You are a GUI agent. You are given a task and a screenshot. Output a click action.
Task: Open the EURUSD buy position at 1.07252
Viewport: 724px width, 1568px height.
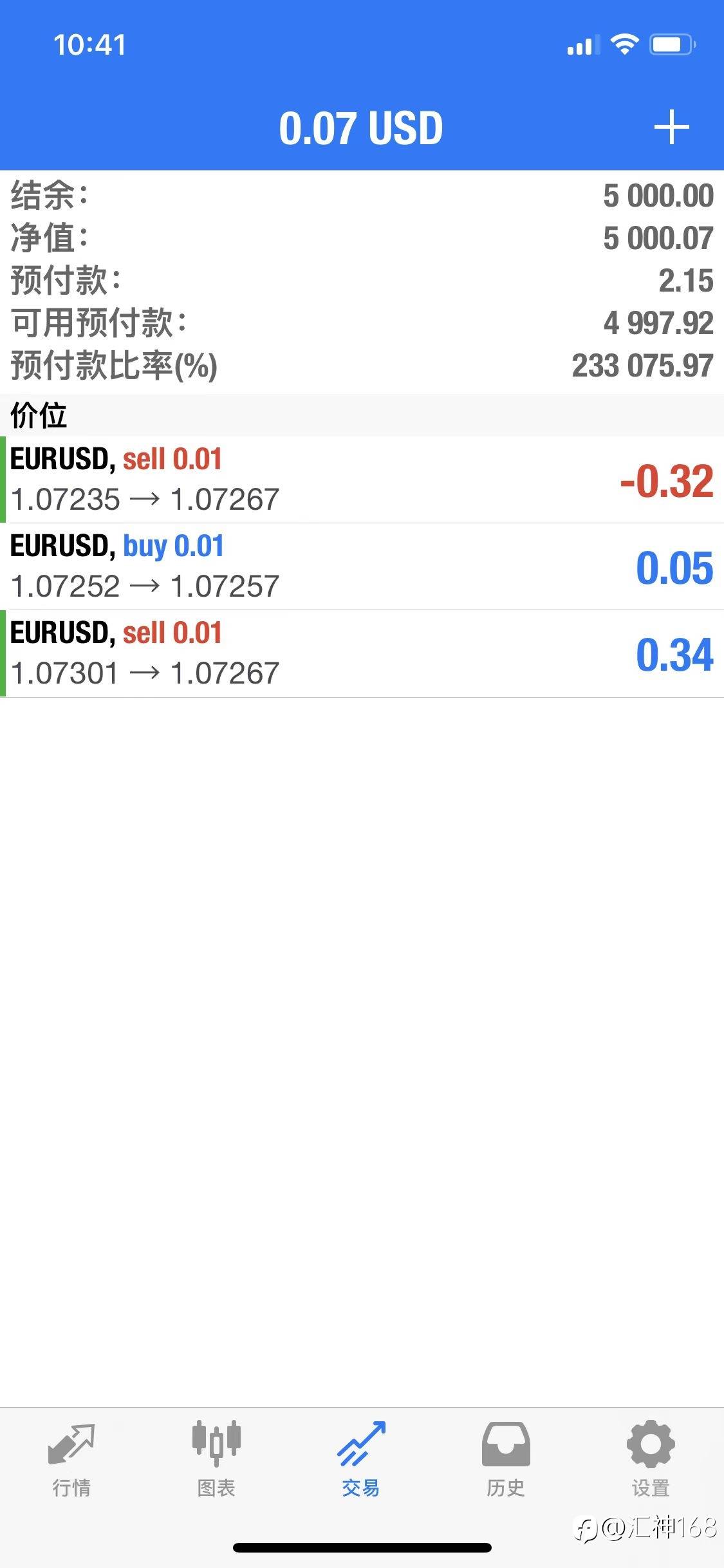pyautogui.click(x=362, y=566)
